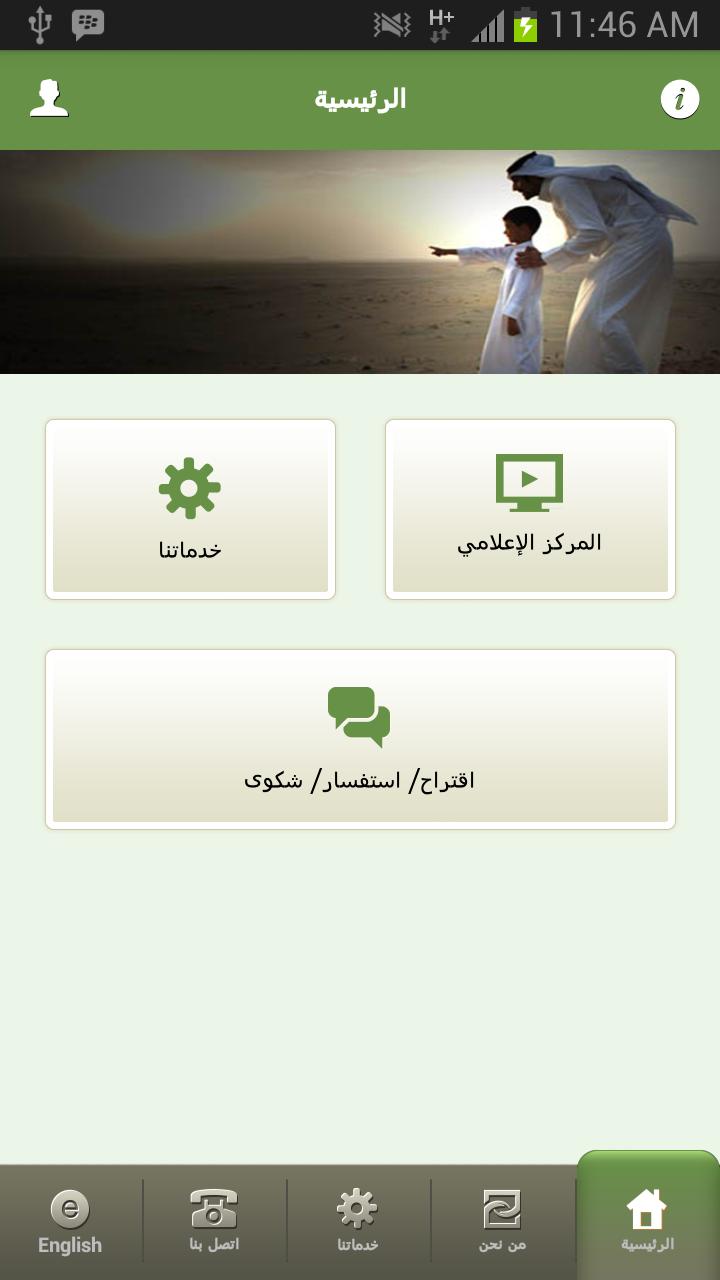Open the المركز الإعلامي media center card
This screenshot has height=1280, width=720.
pos(530,509)
